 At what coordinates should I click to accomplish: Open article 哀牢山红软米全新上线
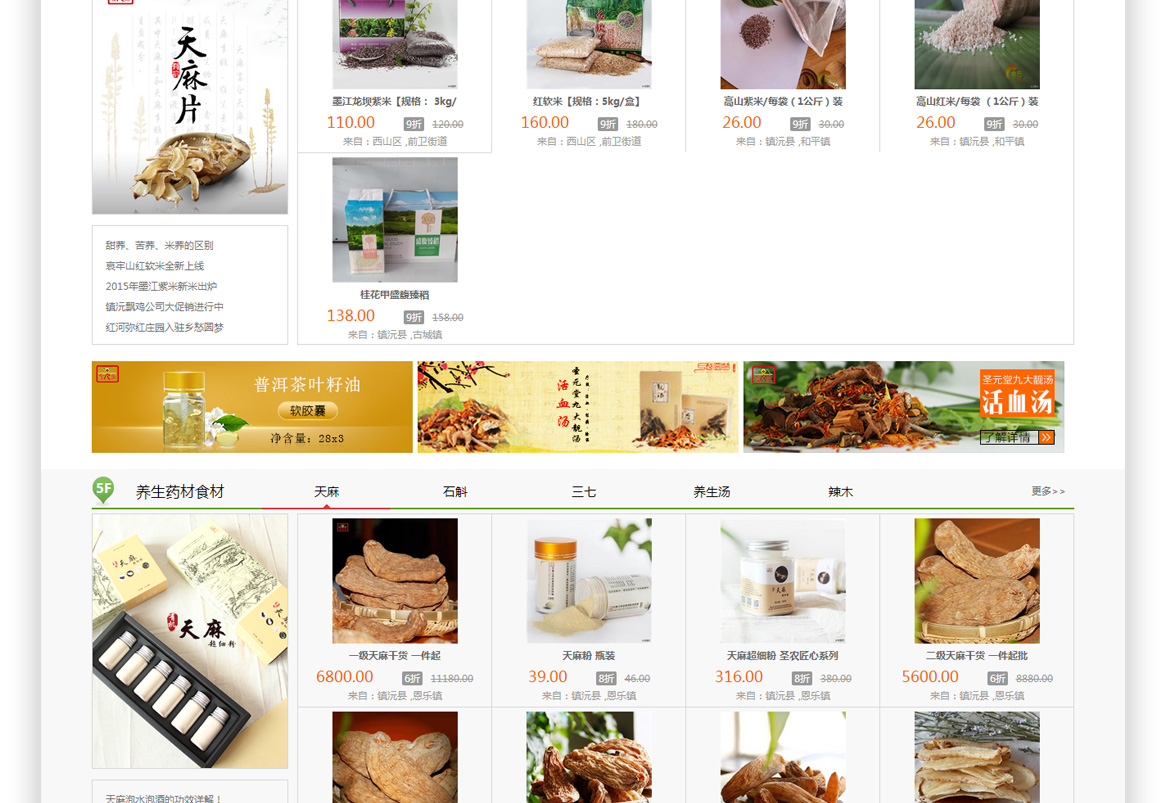[154, 266]
